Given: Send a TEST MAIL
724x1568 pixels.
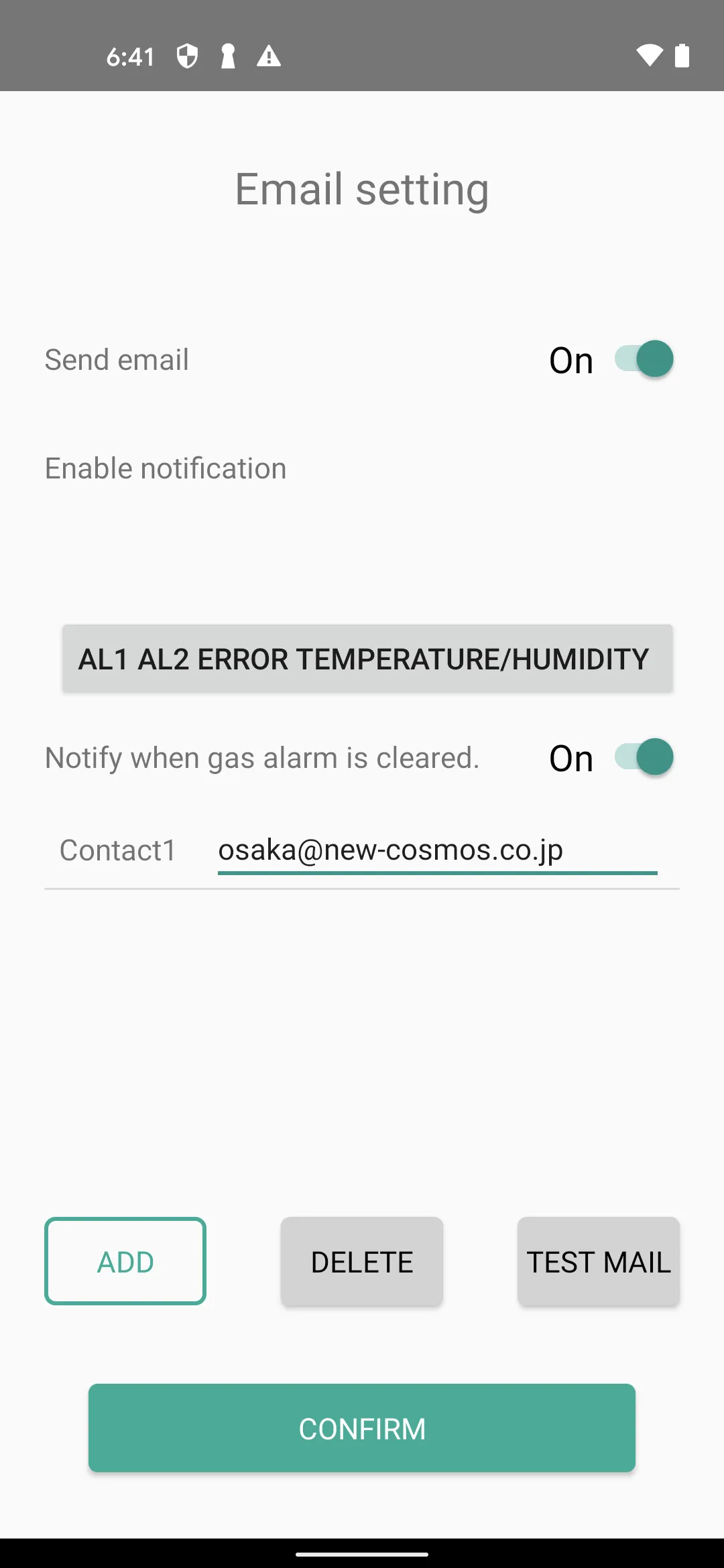Looking at the screenshot, I should [598, 1261].
